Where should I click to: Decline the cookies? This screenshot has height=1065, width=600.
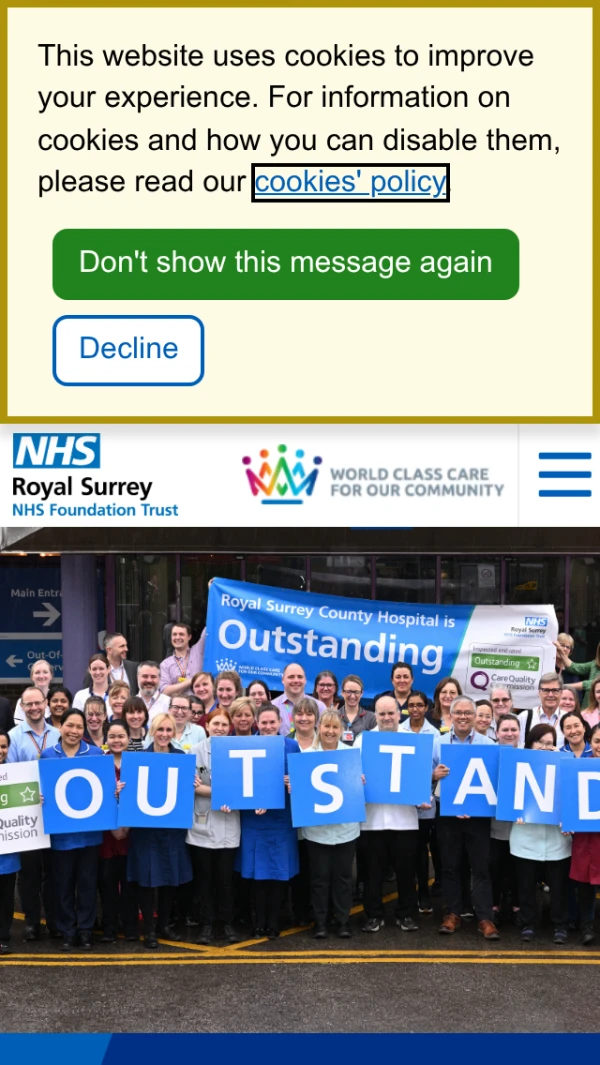pyautogui.click(x=128, y=350)
